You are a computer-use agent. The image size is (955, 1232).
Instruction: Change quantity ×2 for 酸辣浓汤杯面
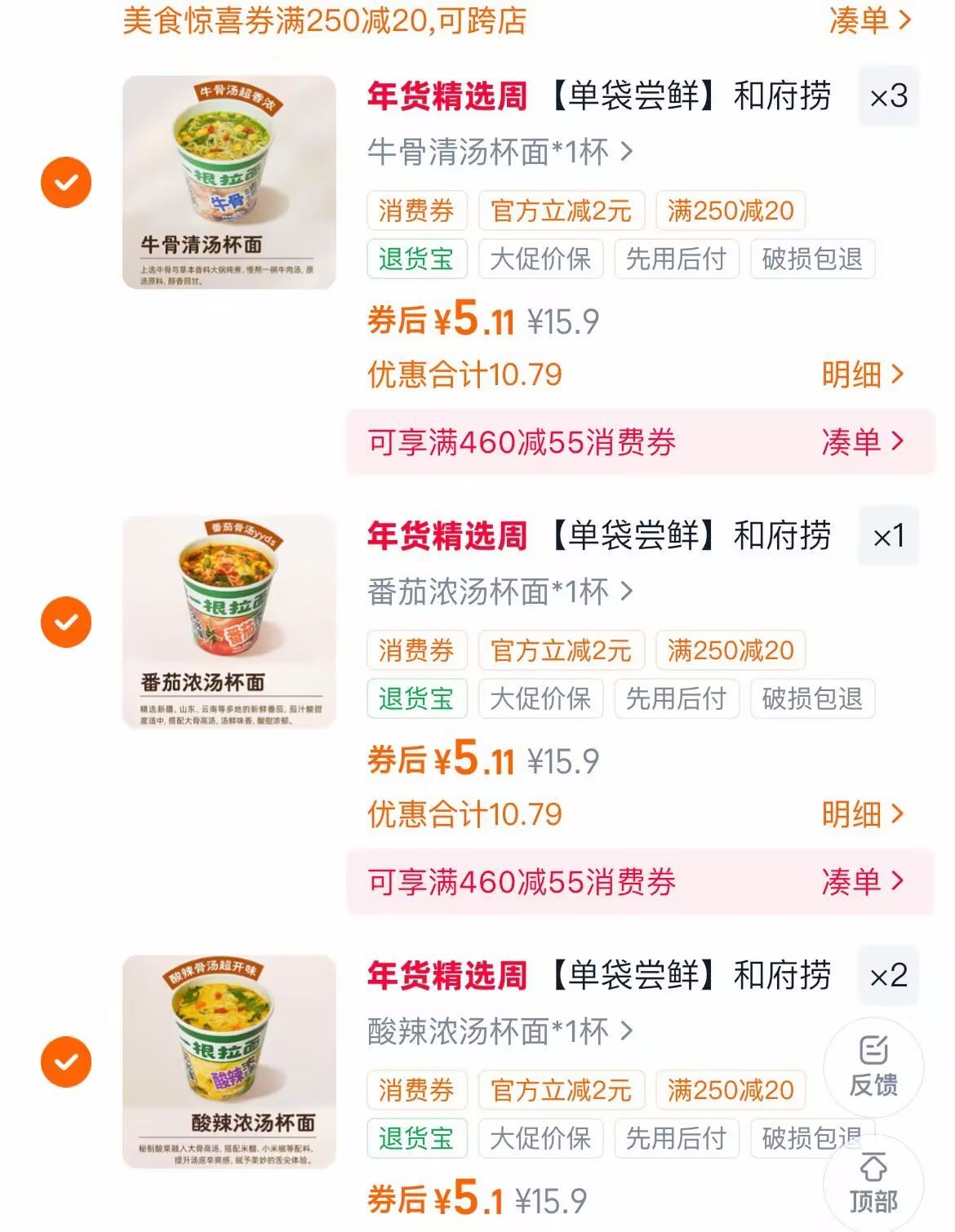[x=888, y=976]
